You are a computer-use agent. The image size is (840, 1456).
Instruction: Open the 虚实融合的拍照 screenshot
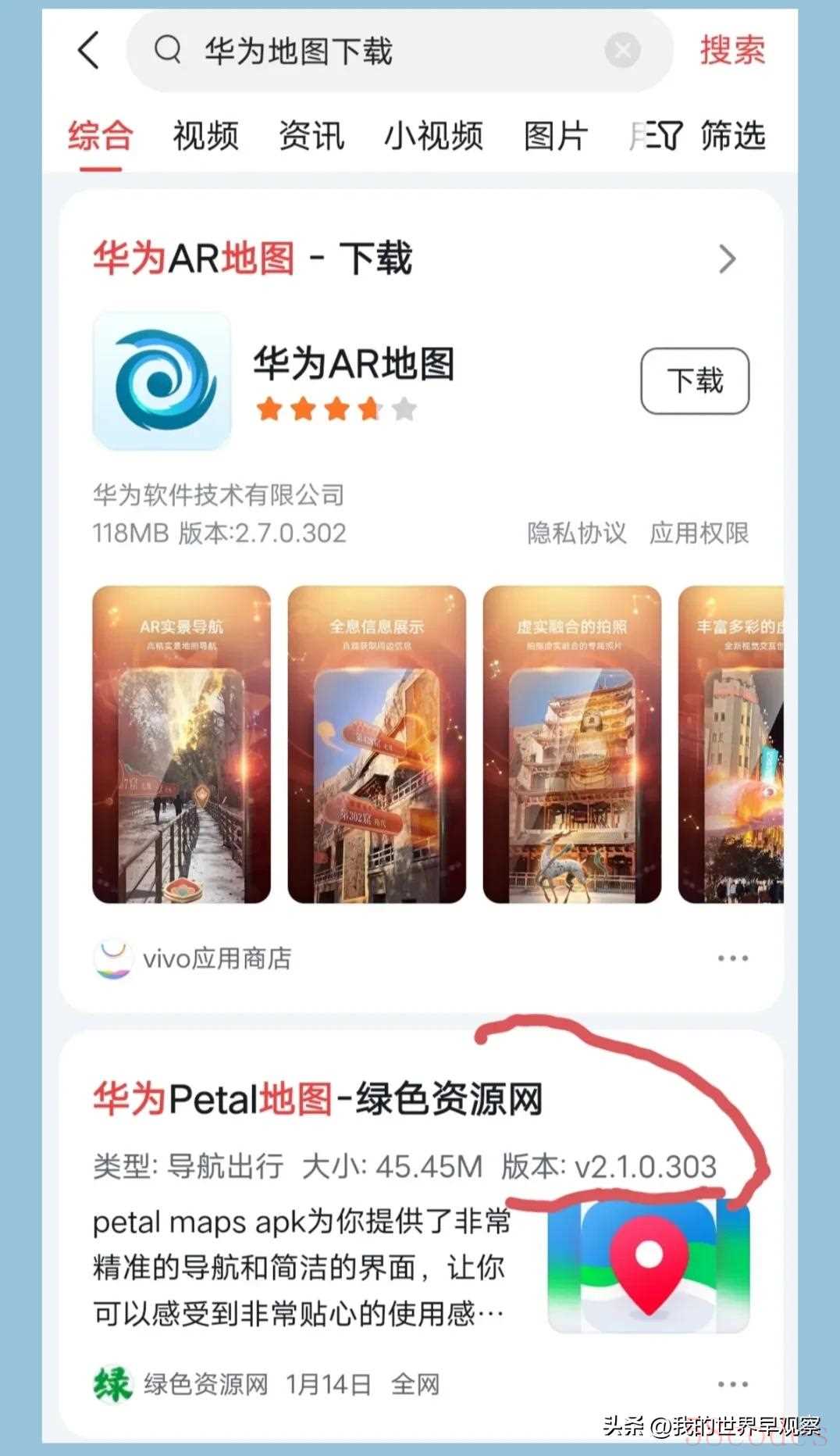point(571,744)
